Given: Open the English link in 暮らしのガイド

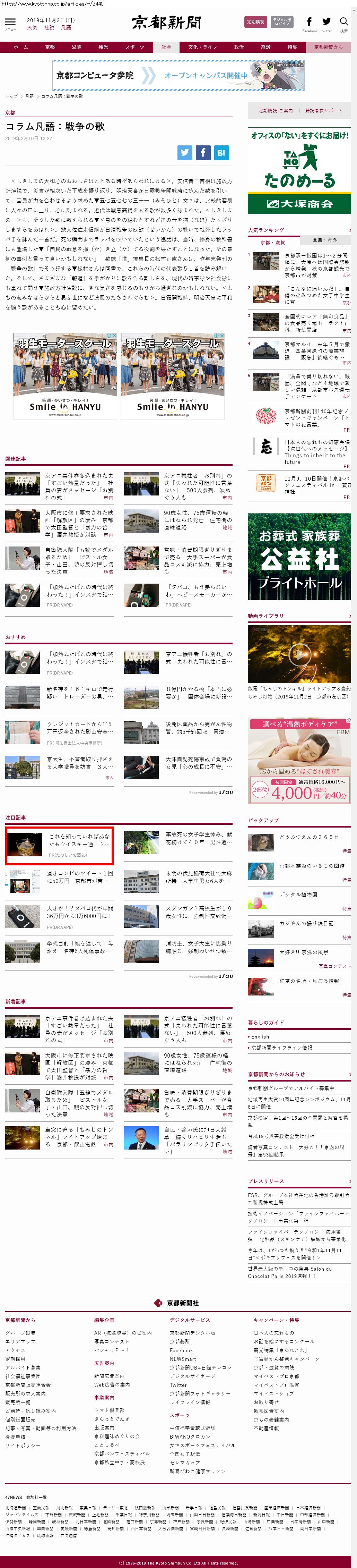Looking at the screenshot, I should click(x=260, y=1036).
